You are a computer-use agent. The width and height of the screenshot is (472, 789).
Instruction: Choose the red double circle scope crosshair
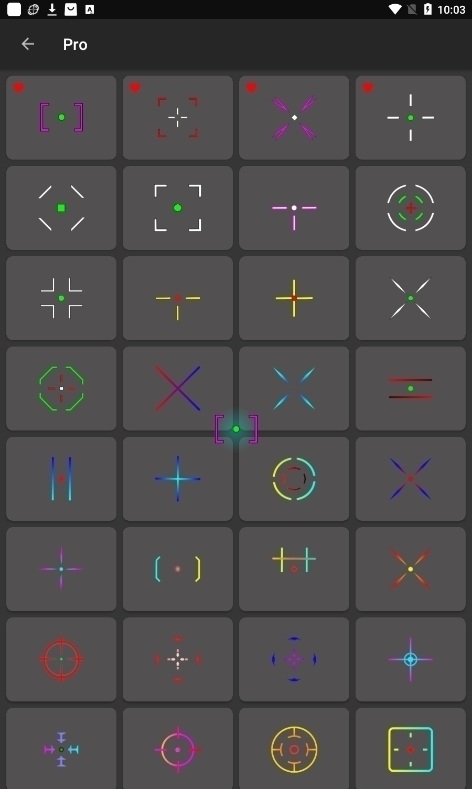pos(61,659)
